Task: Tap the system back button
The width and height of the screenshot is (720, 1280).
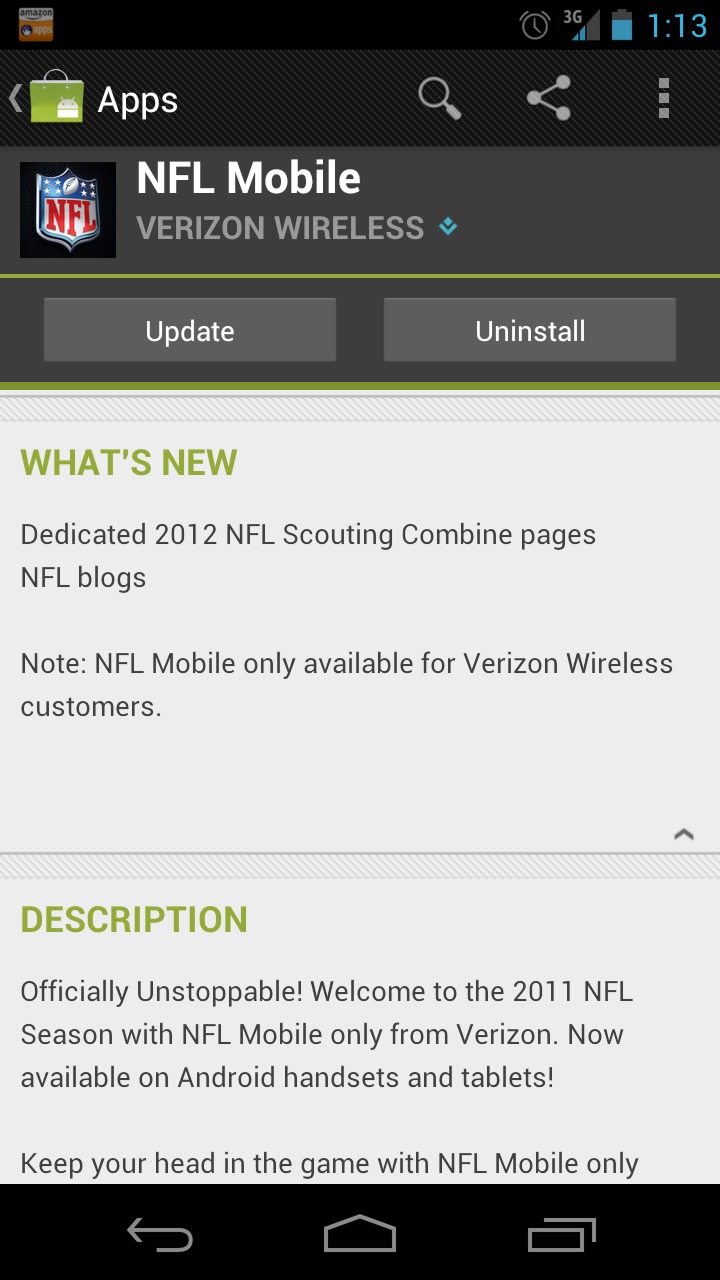Action: [160, 1235]
